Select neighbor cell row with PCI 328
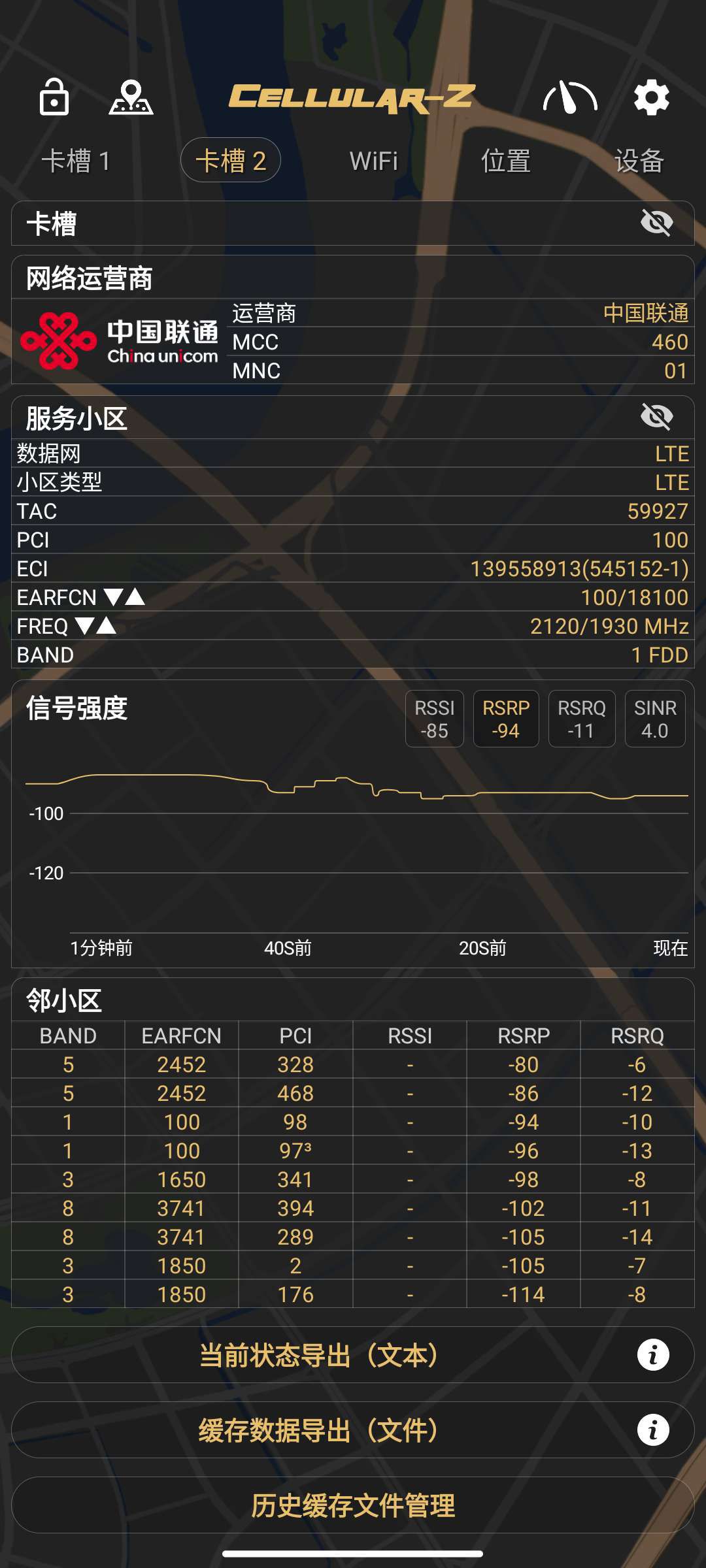Screen dimensions: 706x1568 [x=353, y=1064]
